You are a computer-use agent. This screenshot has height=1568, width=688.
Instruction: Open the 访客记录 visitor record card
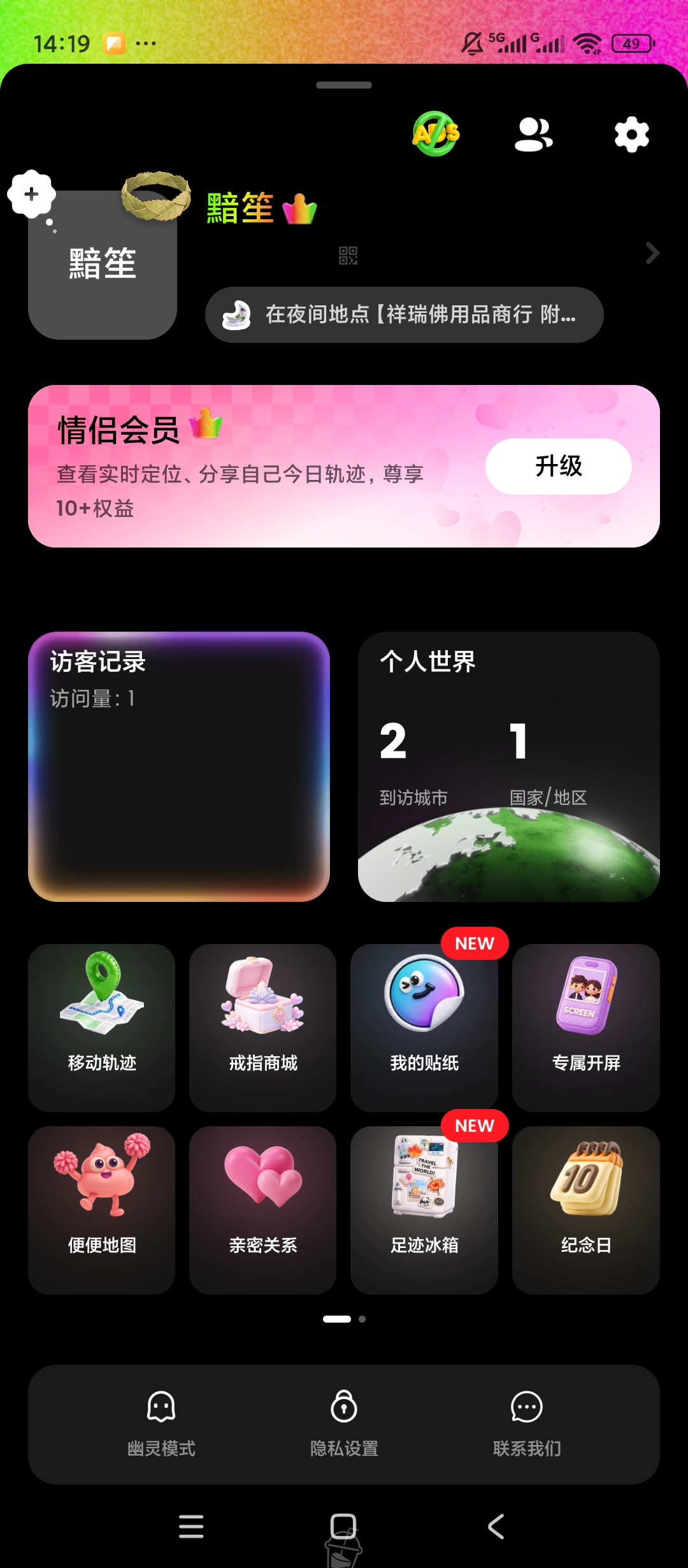179,767
